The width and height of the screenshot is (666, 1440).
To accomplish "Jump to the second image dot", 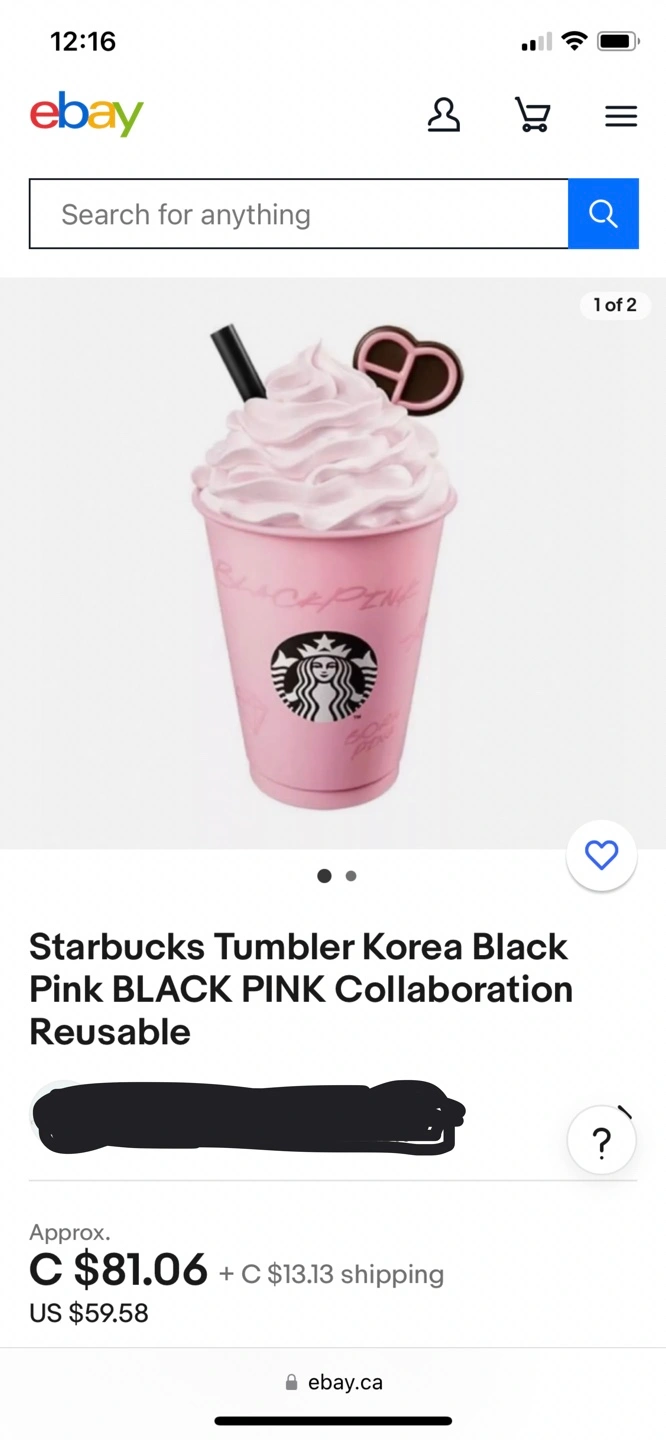I will [351, 876].
